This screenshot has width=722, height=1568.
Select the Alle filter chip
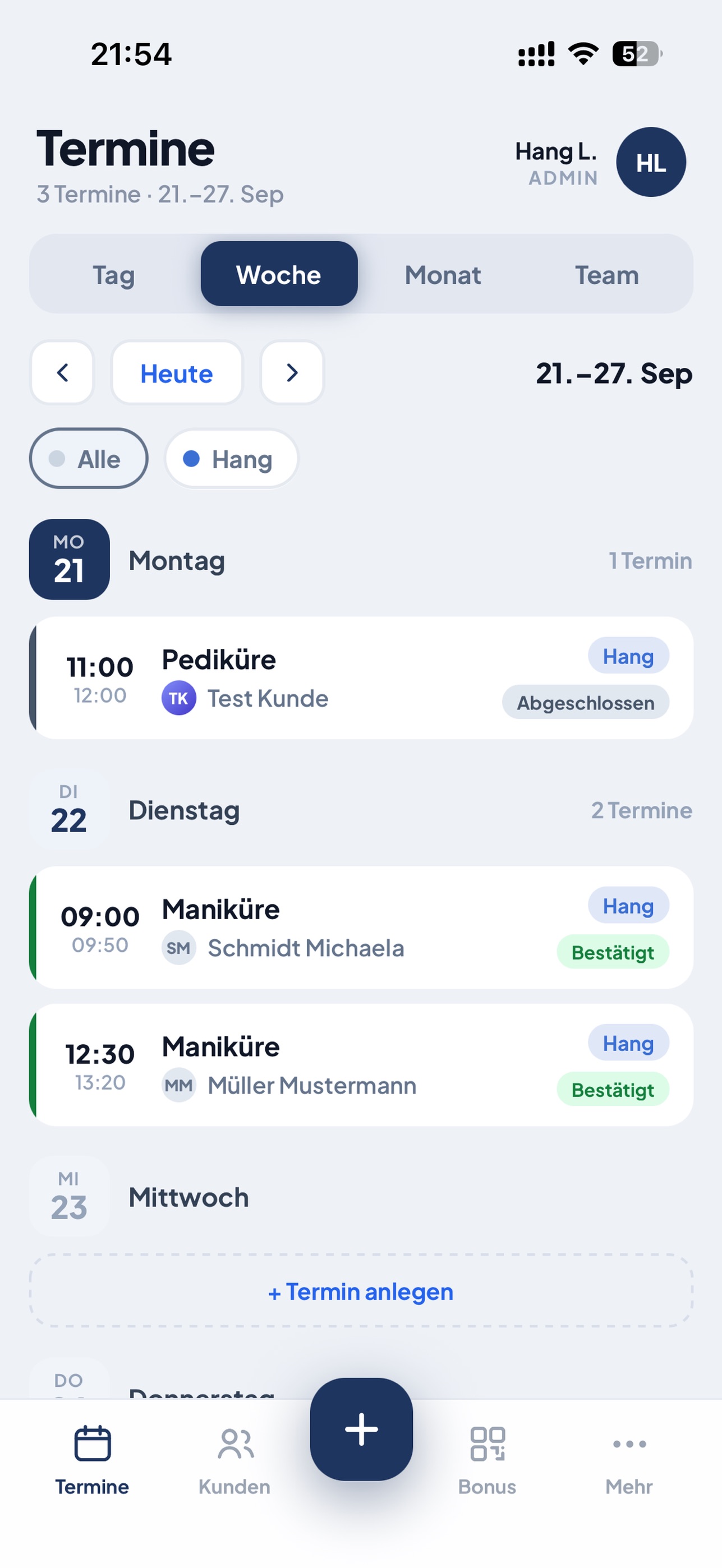click(x=88, y=458)
